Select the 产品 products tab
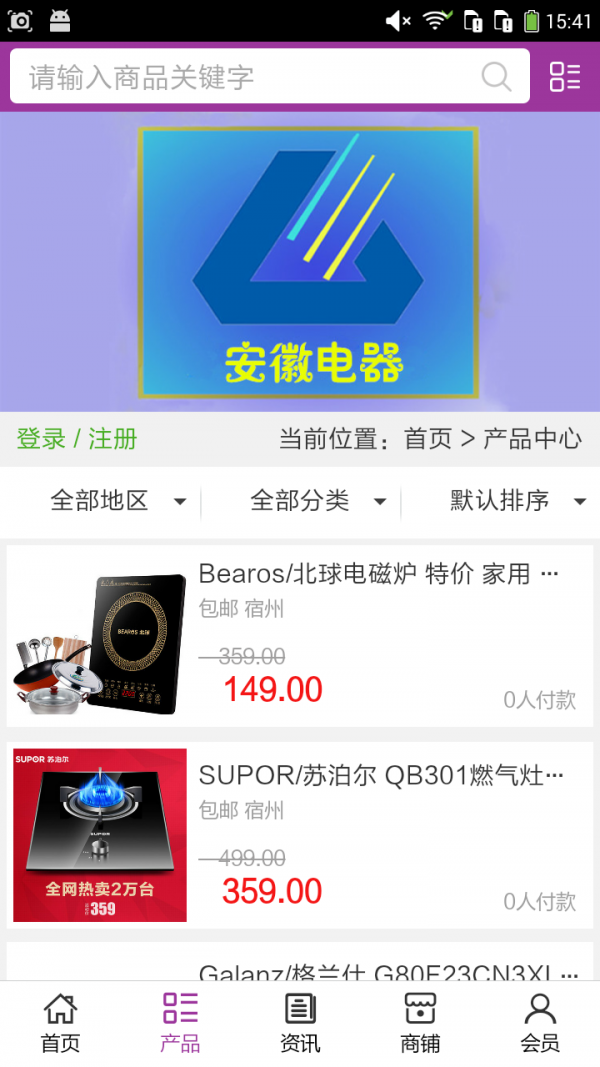600x1067 pixels. 180,1023
